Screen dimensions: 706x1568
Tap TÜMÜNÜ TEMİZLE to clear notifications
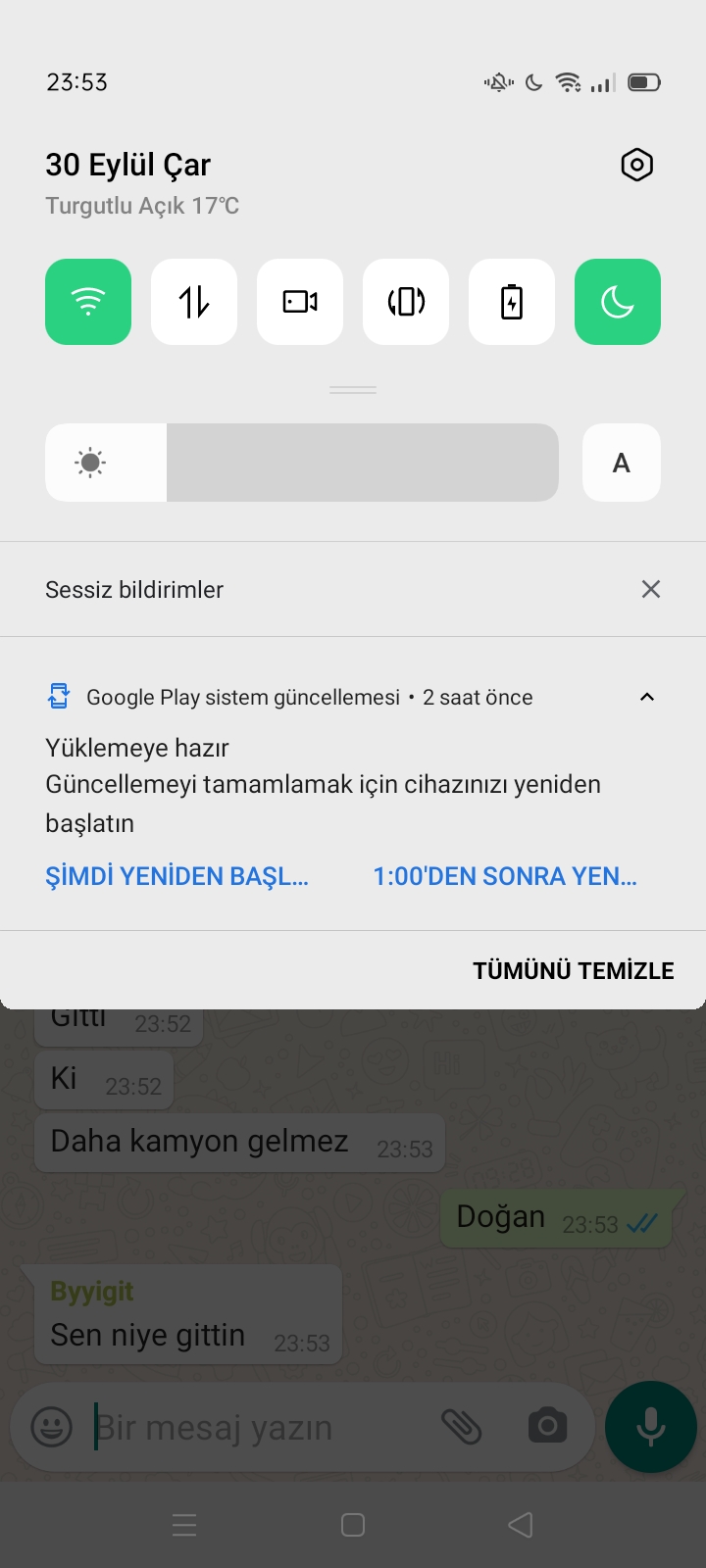574,970
